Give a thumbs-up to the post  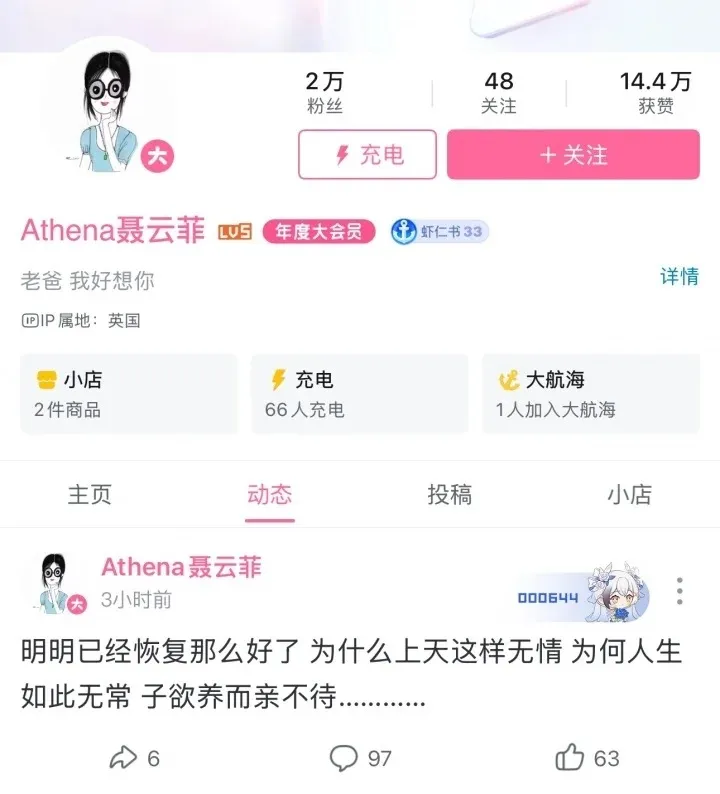point(570,758)
